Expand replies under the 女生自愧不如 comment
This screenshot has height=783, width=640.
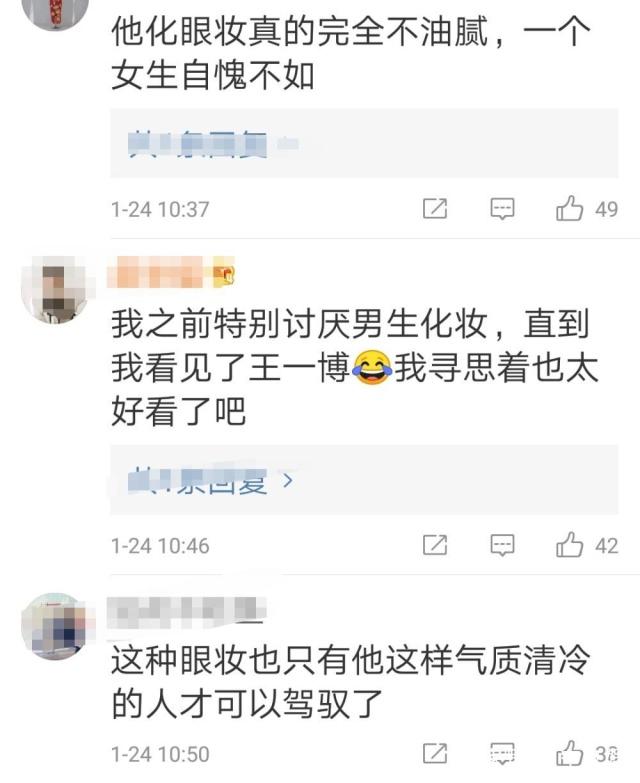click(x=200, y=146)
